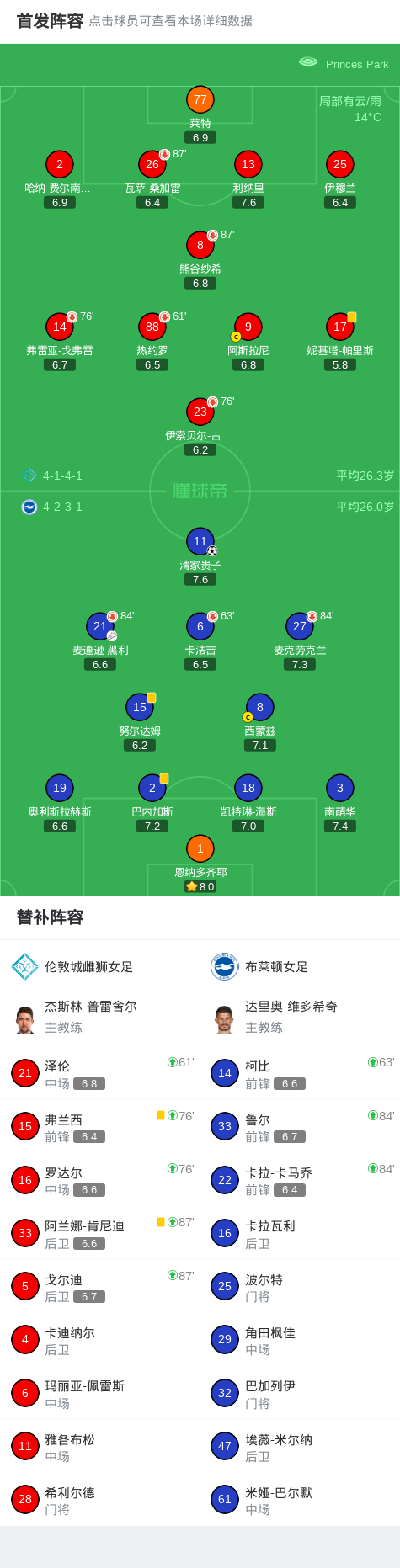View coach 达里奥-维多希奇 profile
The width and height of the screenshot is (400, 1568).
(x=300, y=1017)
